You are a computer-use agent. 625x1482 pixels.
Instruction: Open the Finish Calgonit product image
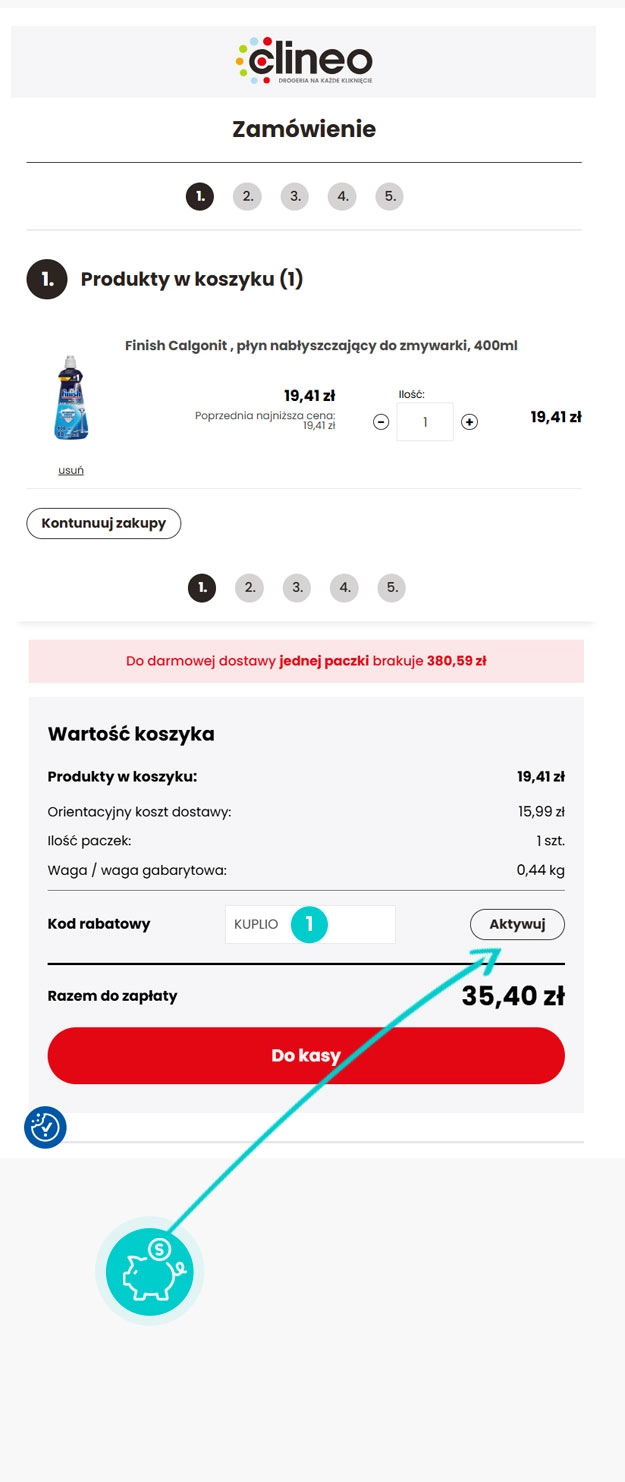click(x=71, y=399)
